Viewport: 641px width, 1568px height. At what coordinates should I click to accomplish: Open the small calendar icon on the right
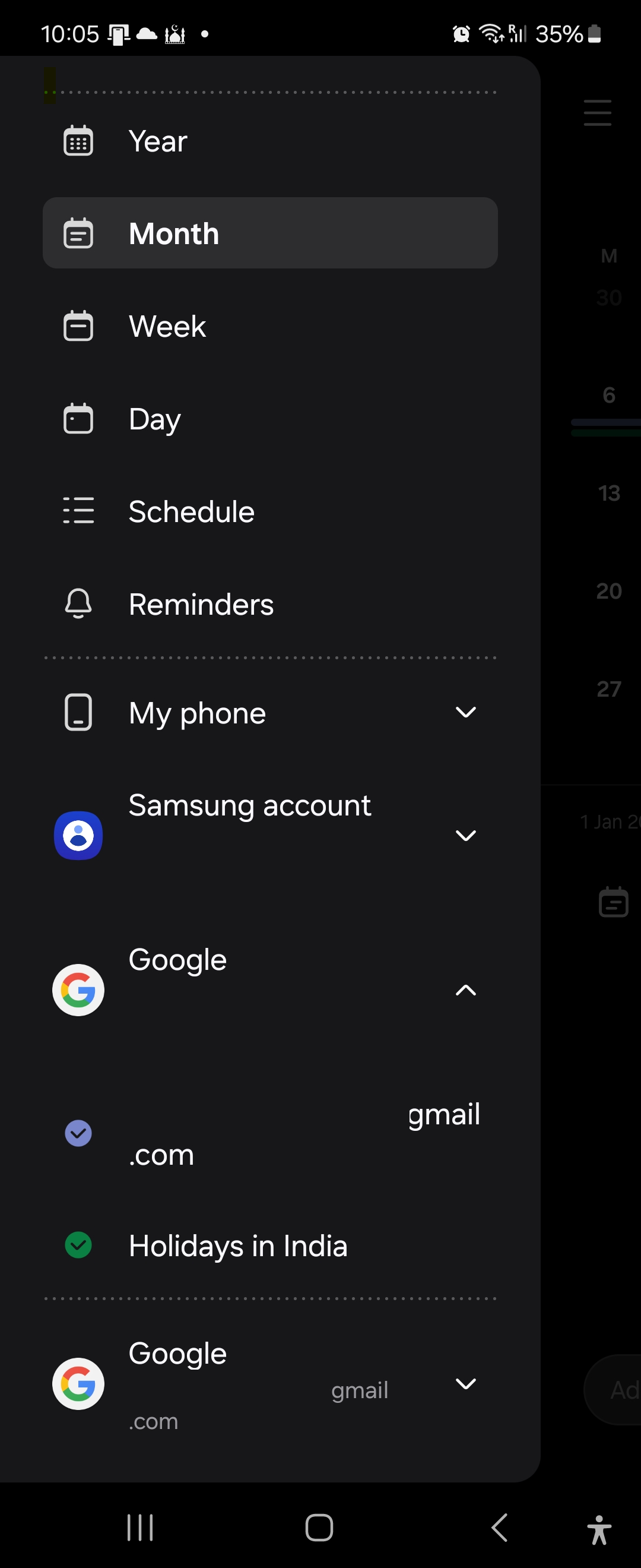613,902
